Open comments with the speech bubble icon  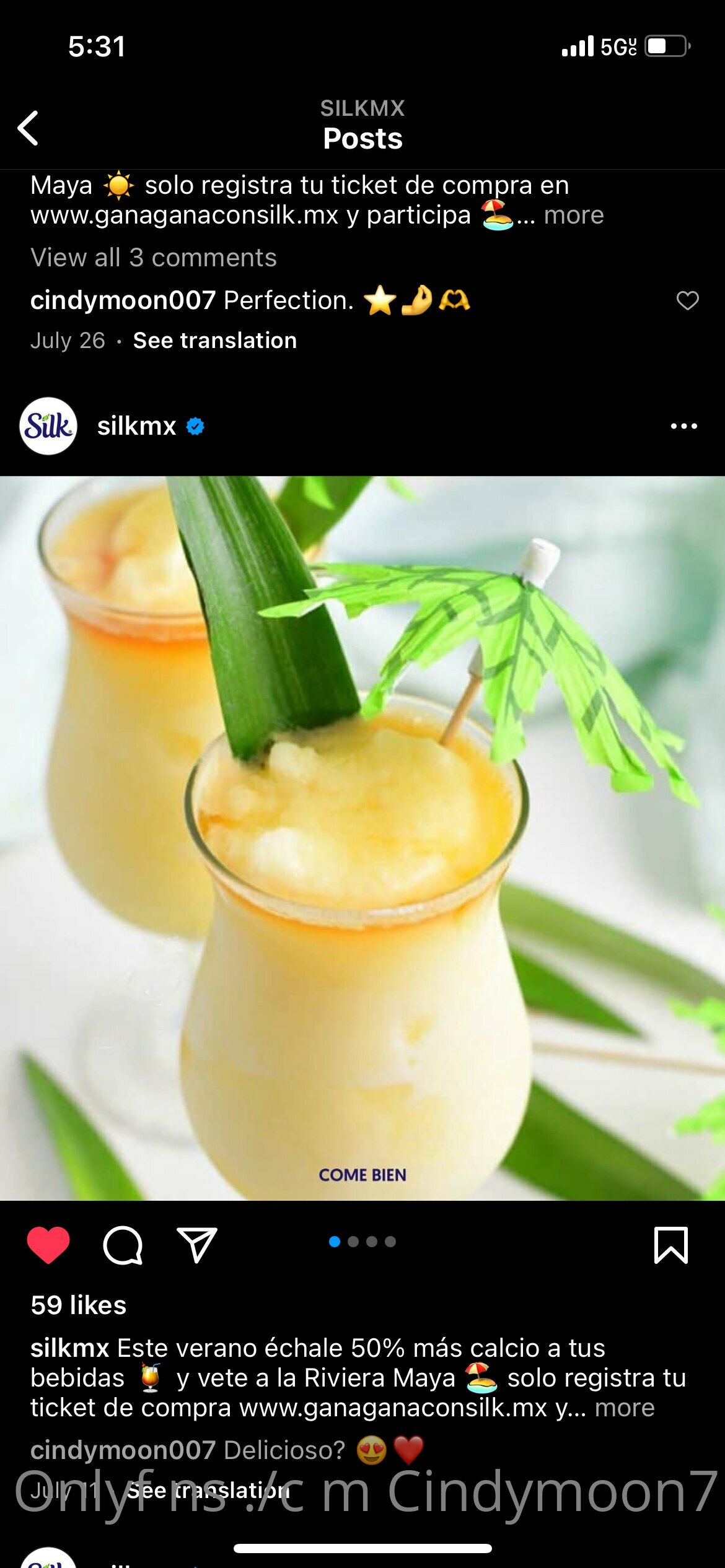tap(123, 1245)
